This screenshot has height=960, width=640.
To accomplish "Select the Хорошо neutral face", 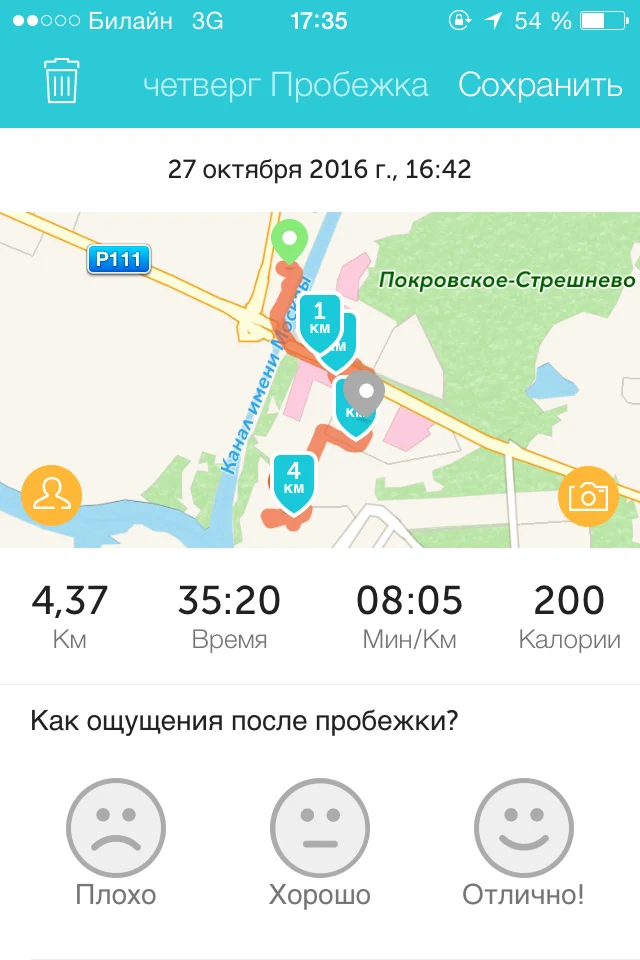I will pyautogui.click(x=319, y=828).
